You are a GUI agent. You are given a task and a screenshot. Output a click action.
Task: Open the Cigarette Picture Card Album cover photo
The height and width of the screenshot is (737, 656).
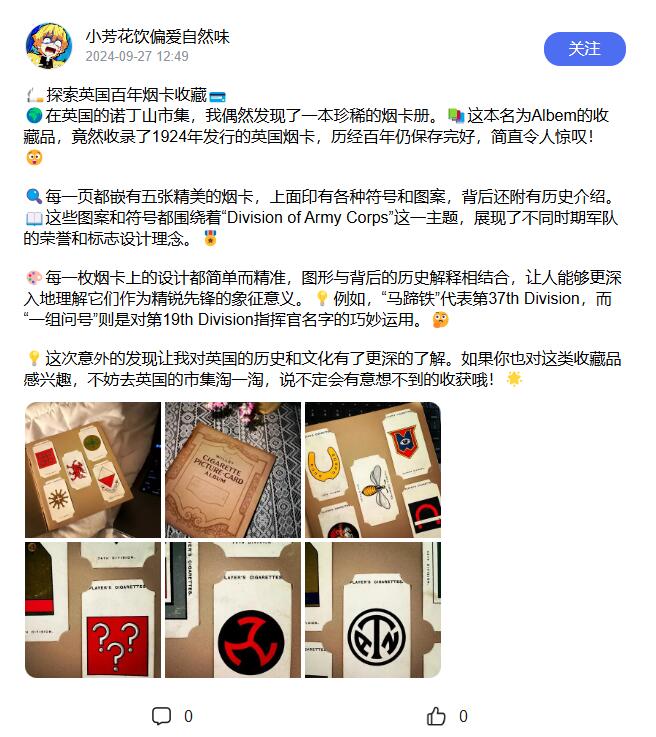[x=232, y=470]
